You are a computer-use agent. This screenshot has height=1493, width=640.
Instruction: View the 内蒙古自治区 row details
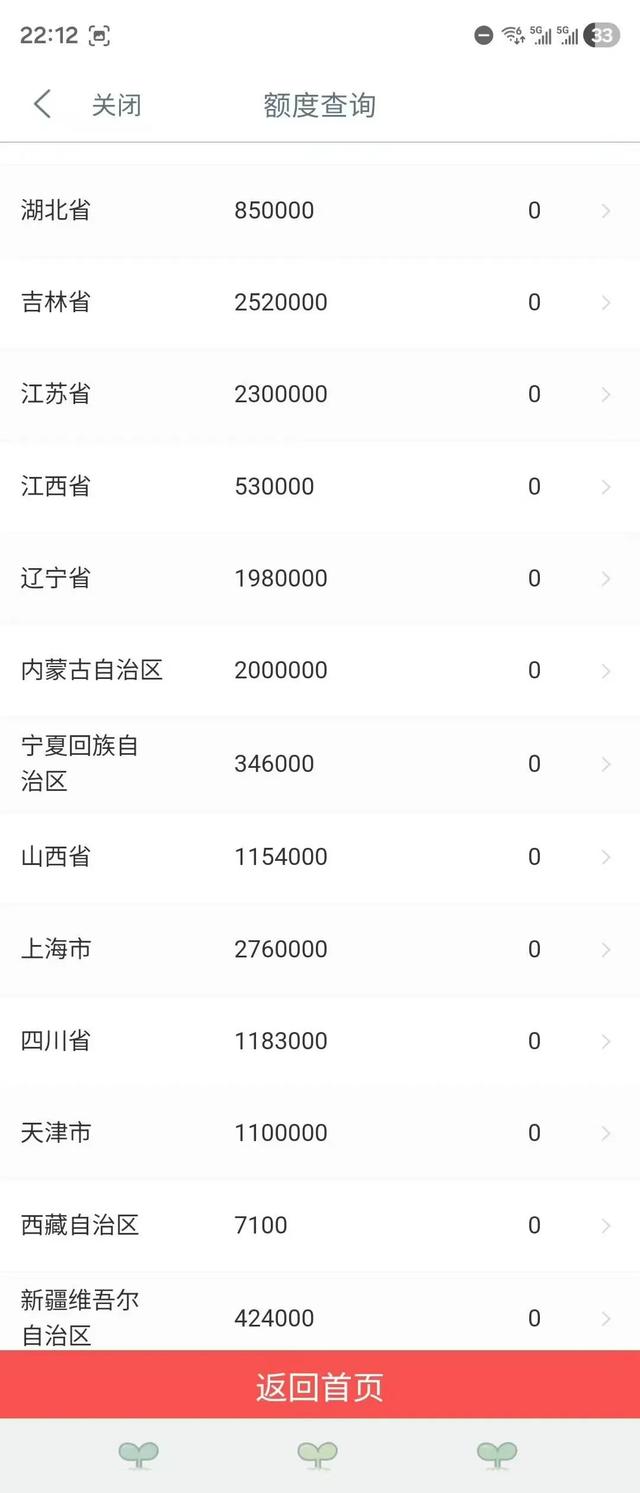coord(320,670)
